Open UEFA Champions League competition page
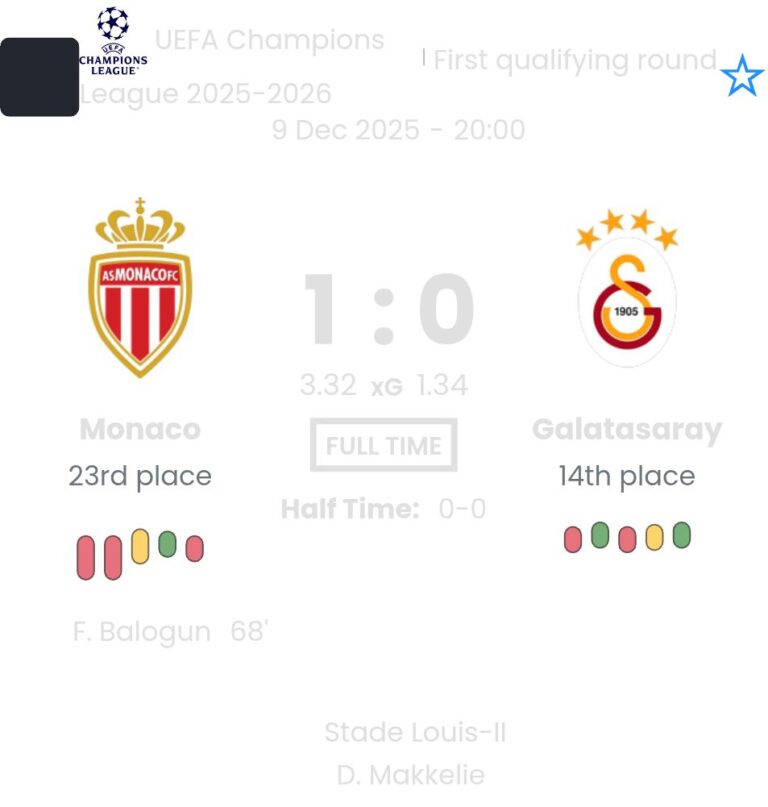 pos(232,67)
